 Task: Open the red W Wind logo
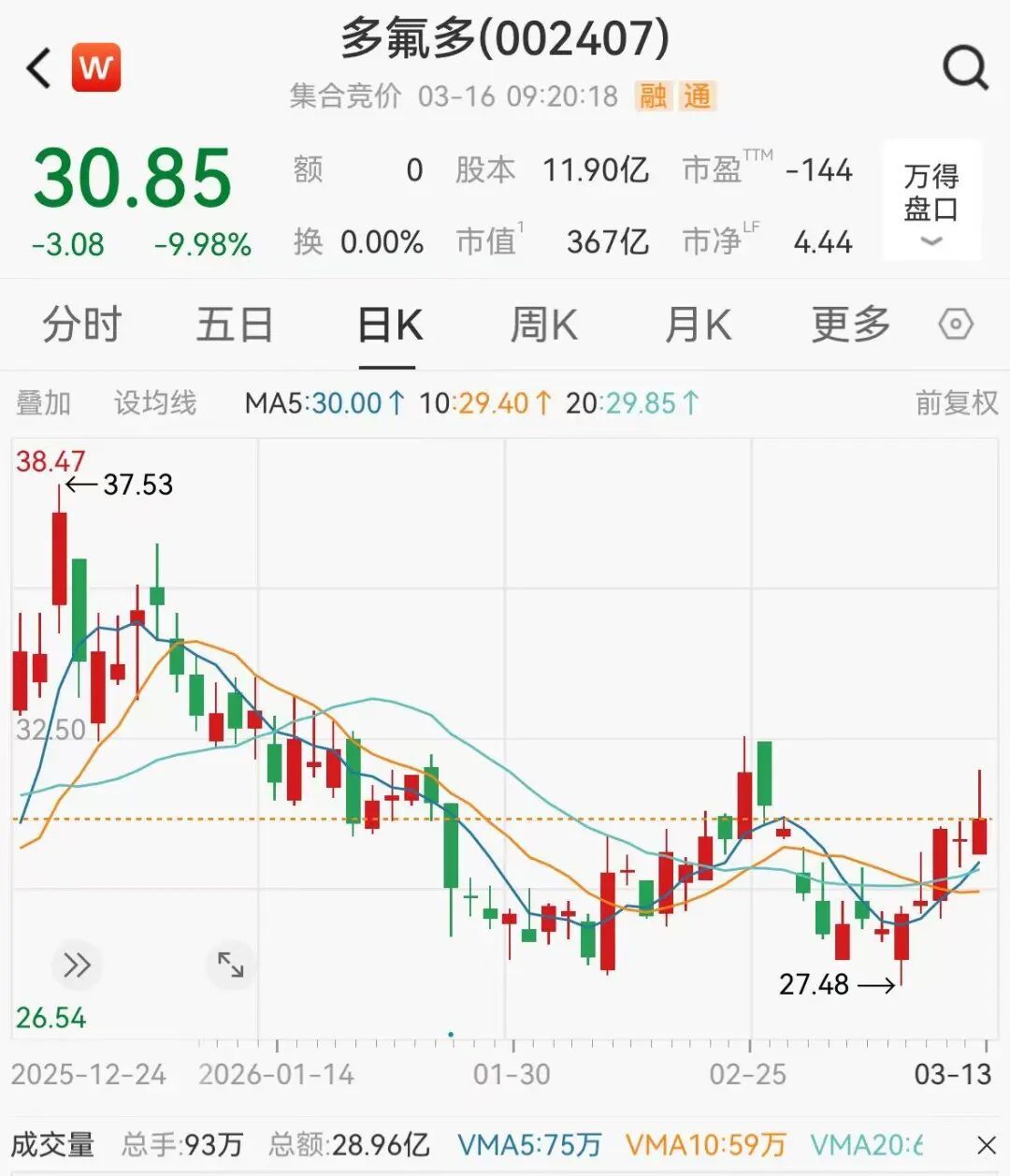coord(96,67)
